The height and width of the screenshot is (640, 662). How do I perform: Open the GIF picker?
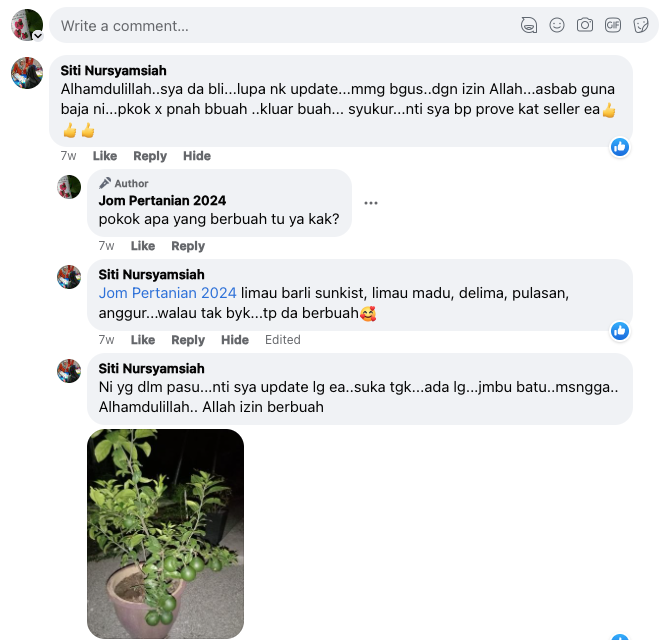(x=612, y=26)
